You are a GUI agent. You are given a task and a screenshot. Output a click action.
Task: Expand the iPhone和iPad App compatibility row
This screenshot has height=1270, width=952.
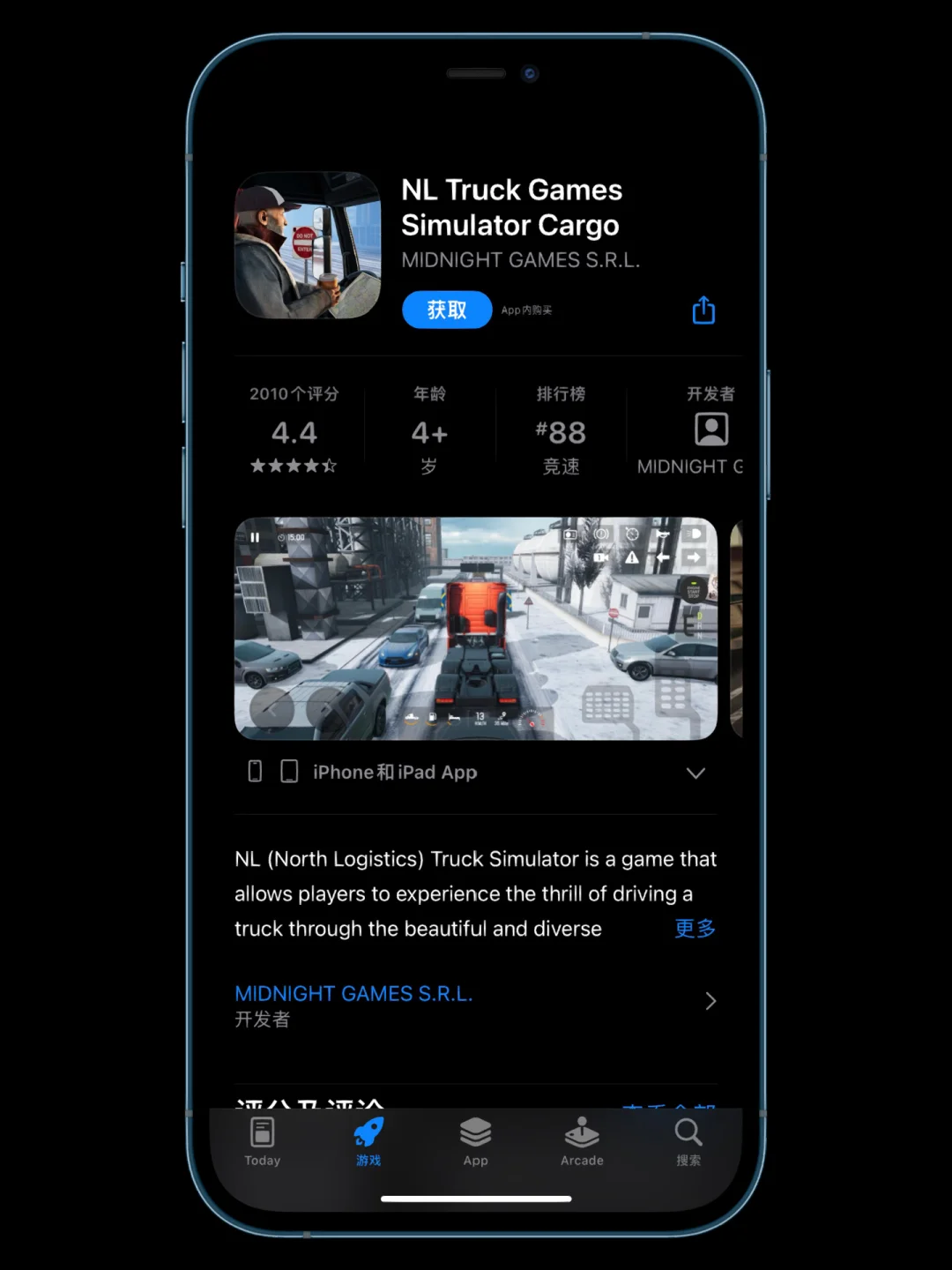695,773
